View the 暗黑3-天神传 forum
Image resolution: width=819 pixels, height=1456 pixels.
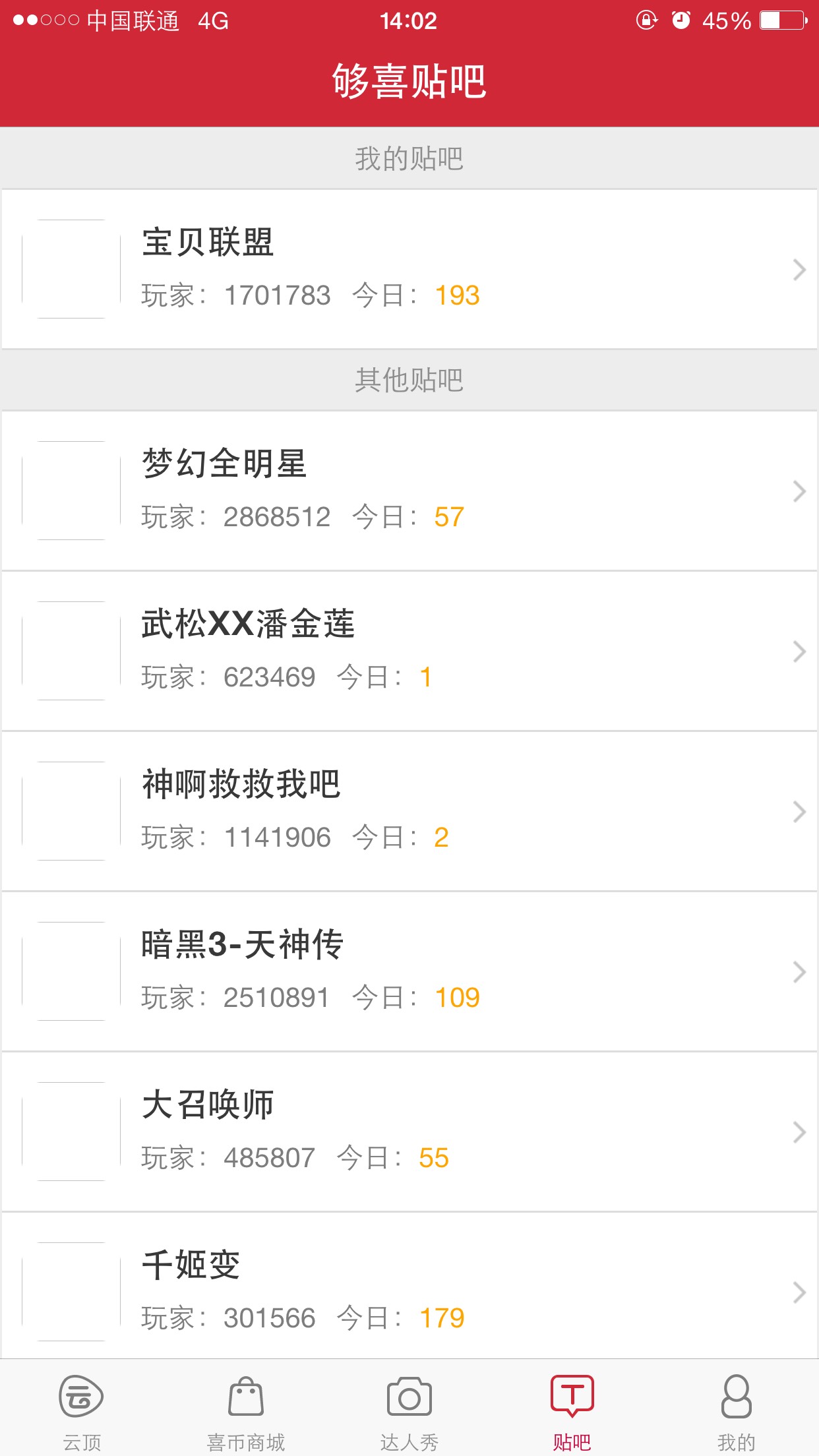(x=409, y=971)
